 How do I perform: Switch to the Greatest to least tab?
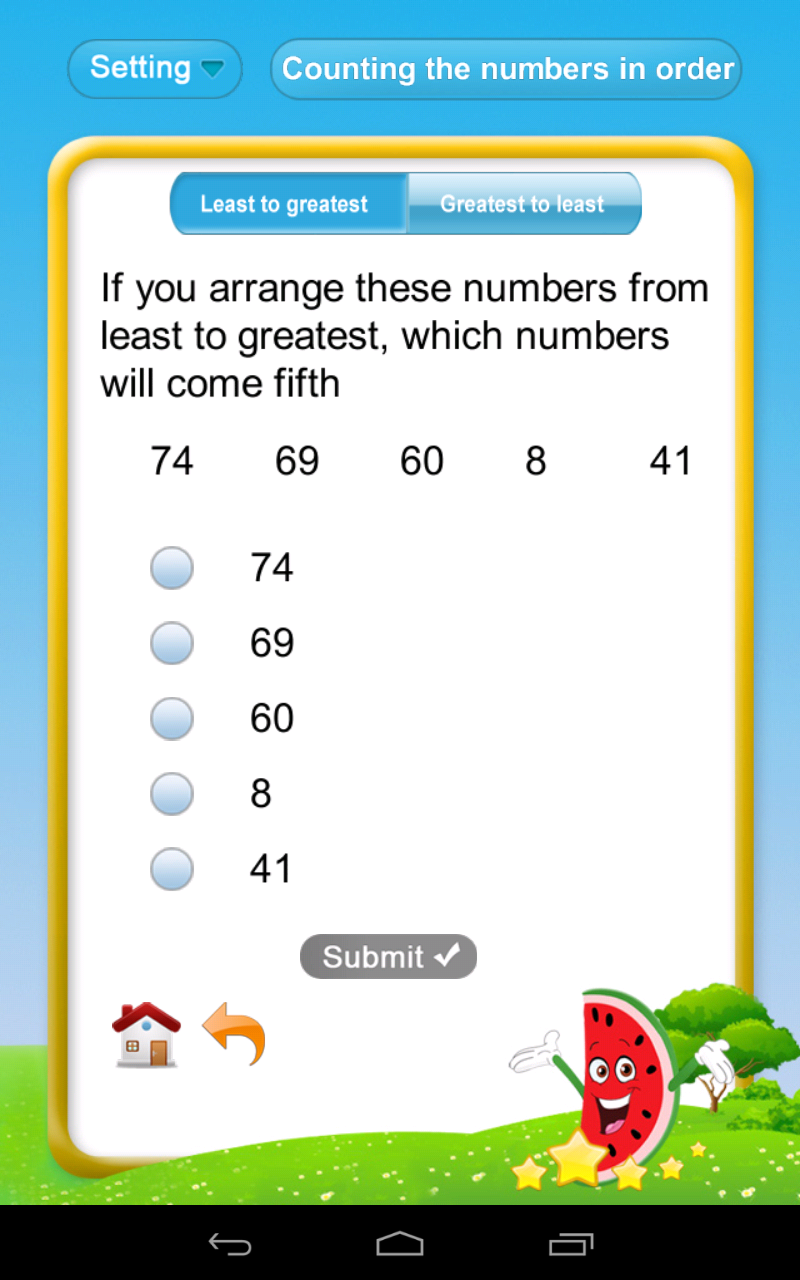point(523,203)
